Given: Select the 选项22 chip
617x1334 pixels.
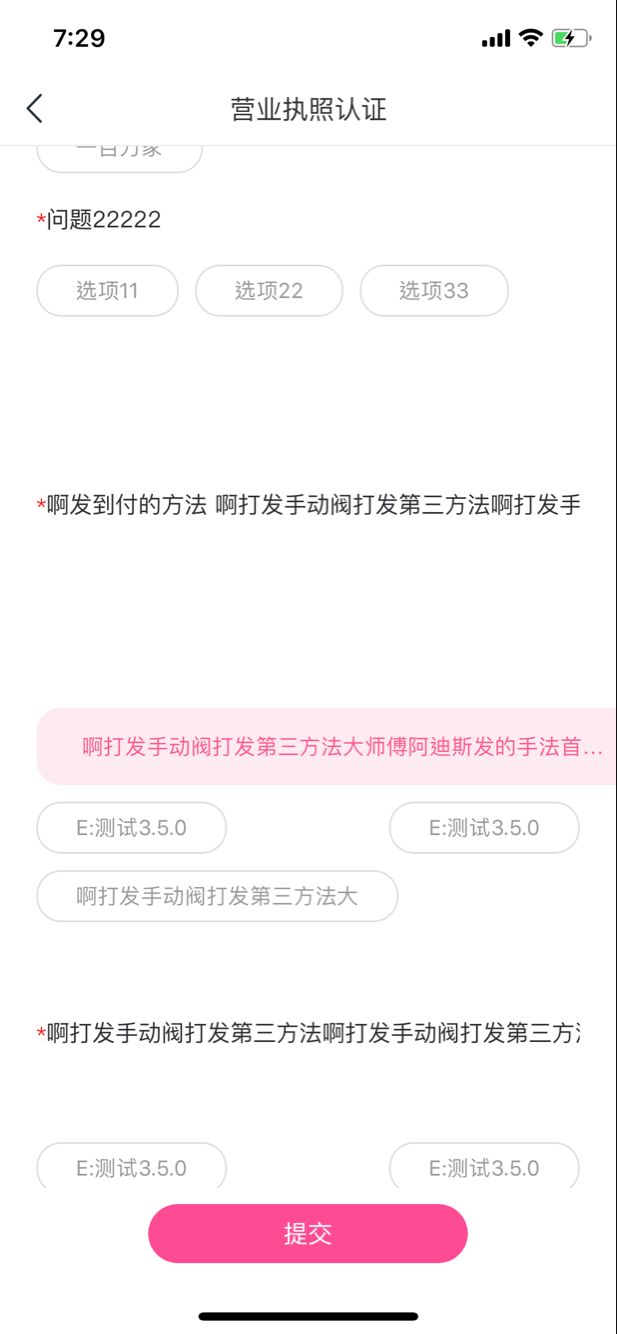Looking at the screenshot, I should [269, 291].
